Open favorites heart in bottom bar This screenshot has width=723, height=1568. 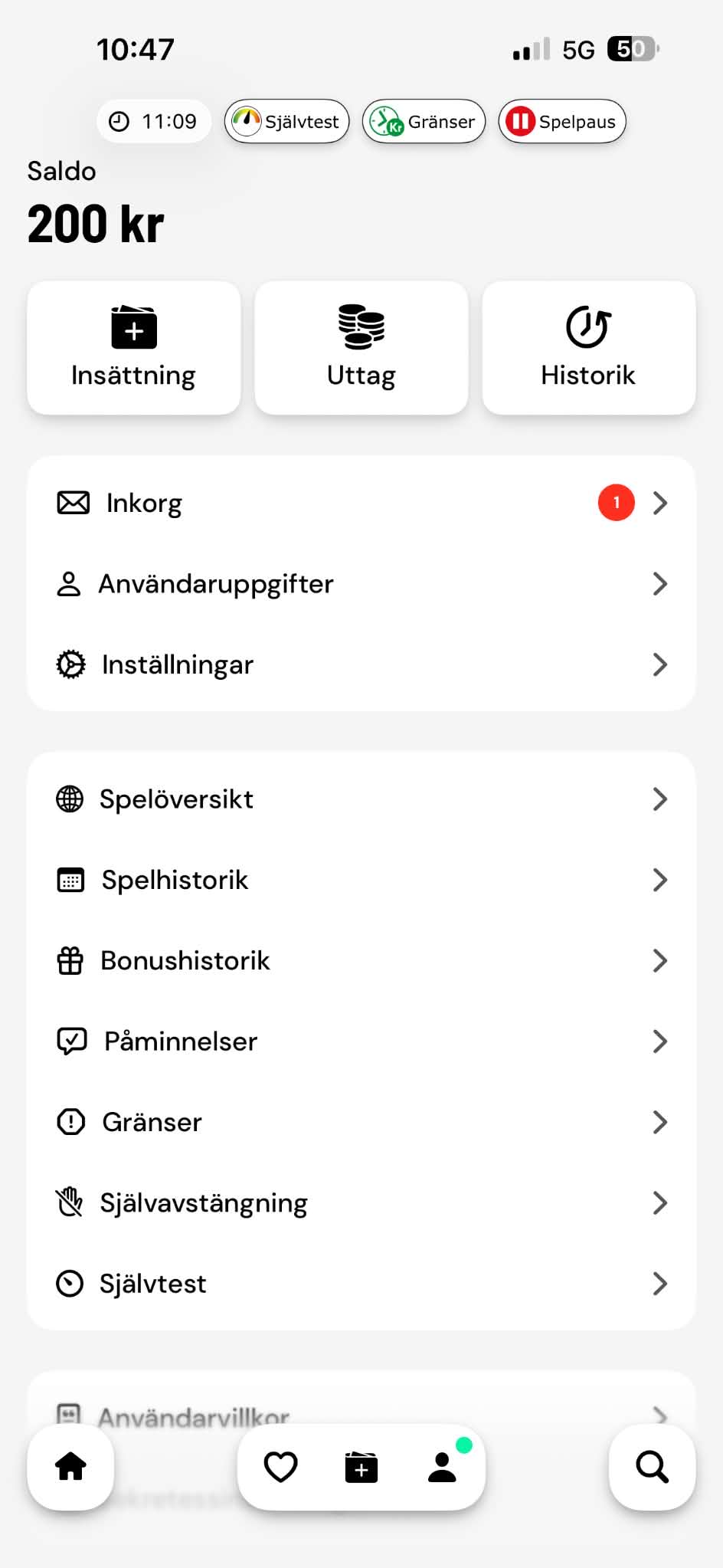(280, 1467)
